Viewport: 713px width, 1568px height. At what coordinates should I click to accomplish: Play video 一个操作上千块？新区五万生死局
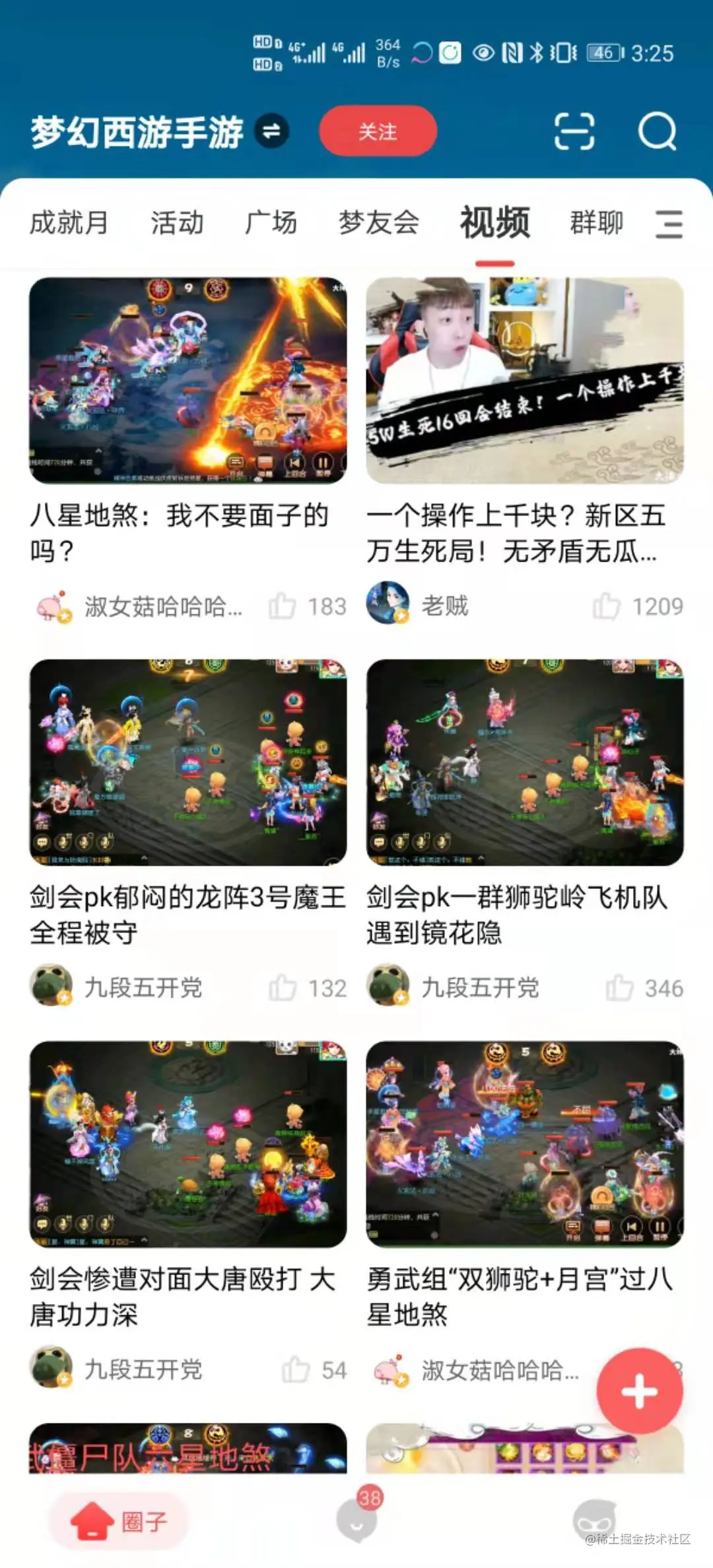pos(525,381)
